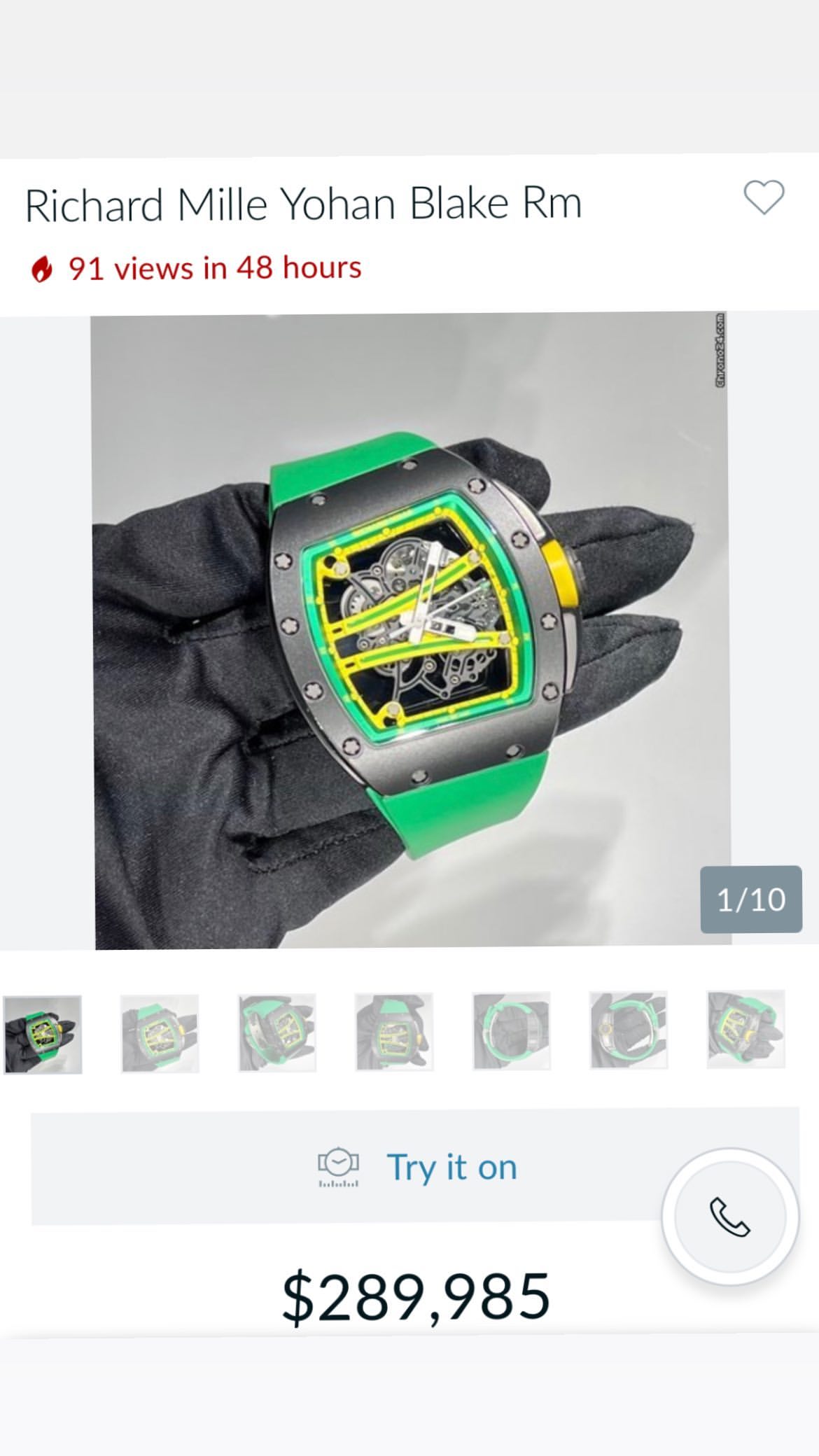Add the Richard Mille watch to favorites
Image resolution: width=819 pixels, height=1456 pixels.
[764, 197]
